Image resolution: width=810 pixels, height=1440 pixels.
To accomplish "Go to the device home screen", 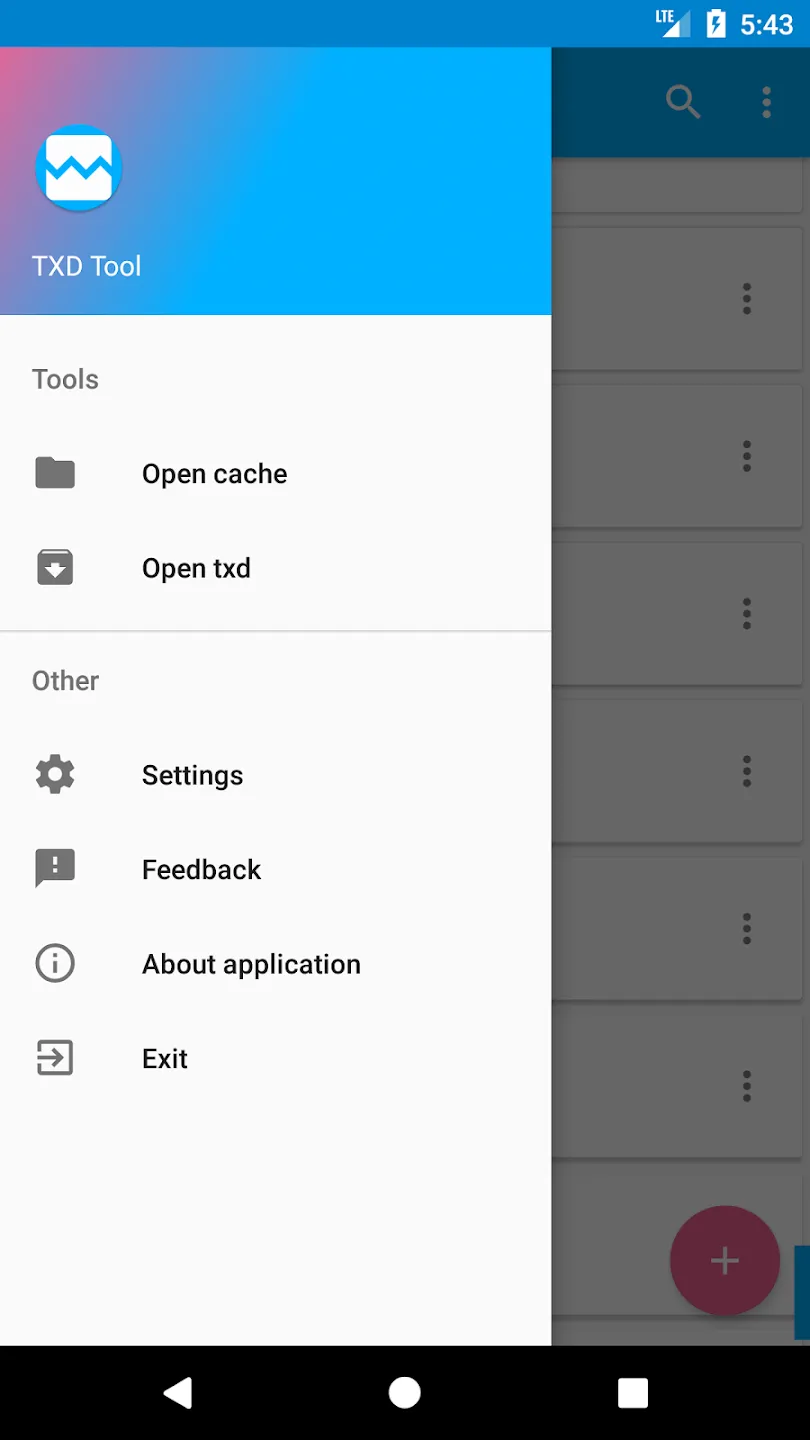I will 404,1392.
